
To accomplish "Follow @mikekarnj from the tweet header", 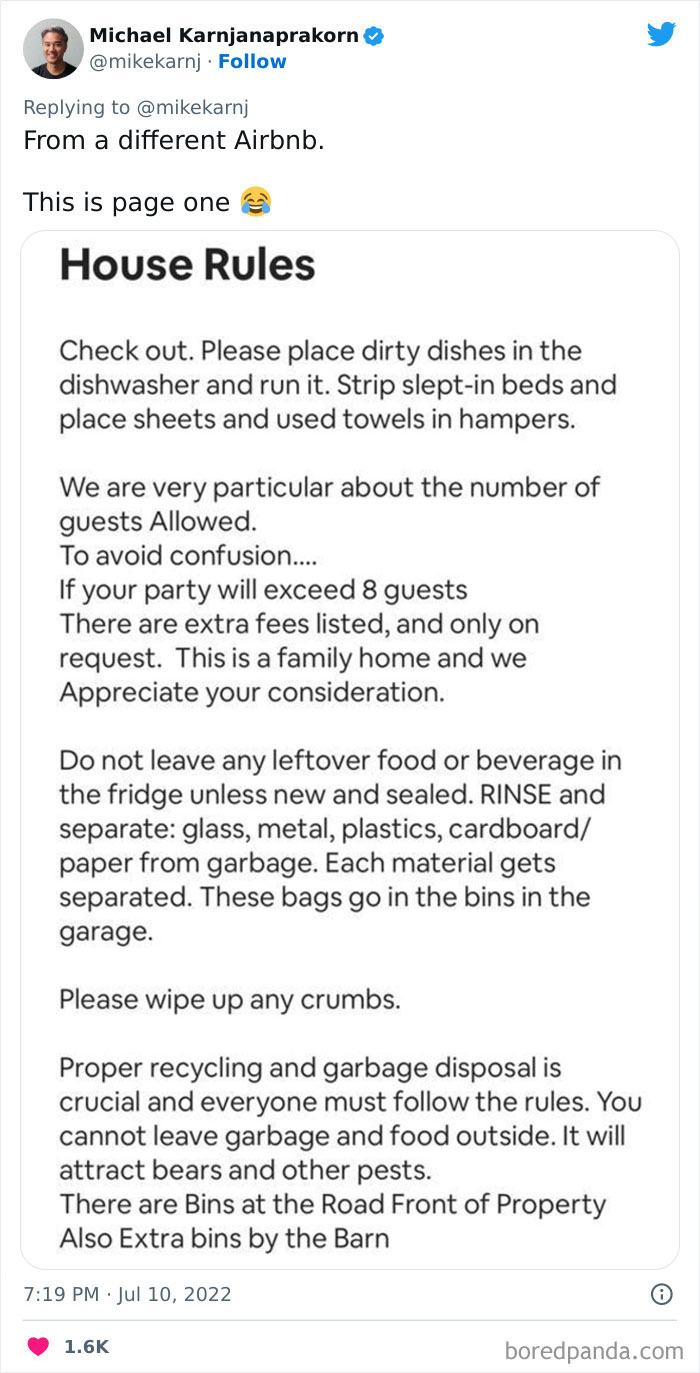I will click(252, 62).
